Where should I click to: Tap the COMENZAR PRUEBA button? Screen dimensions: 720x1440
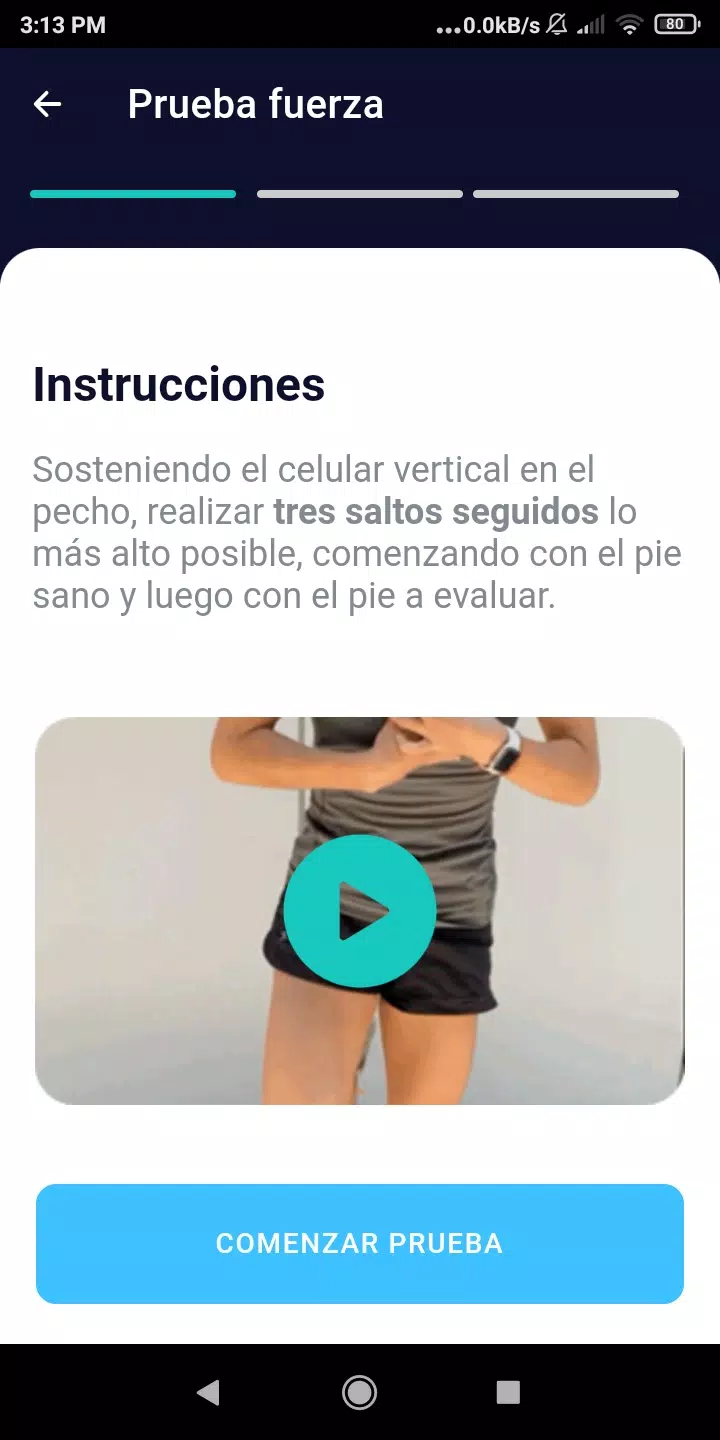pyautogui.click(x=360, y=1243)
